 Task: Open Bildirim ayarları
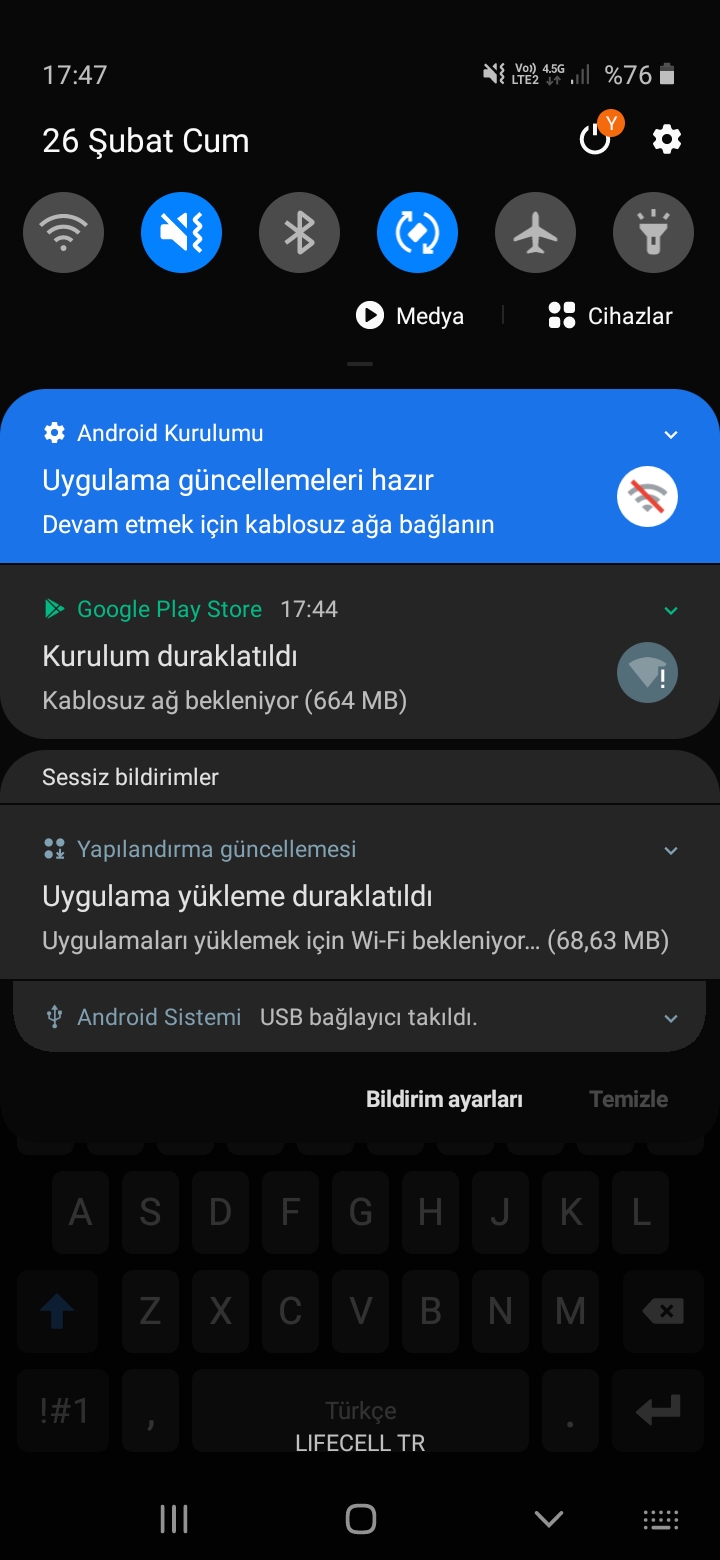tap(444, 1099)
